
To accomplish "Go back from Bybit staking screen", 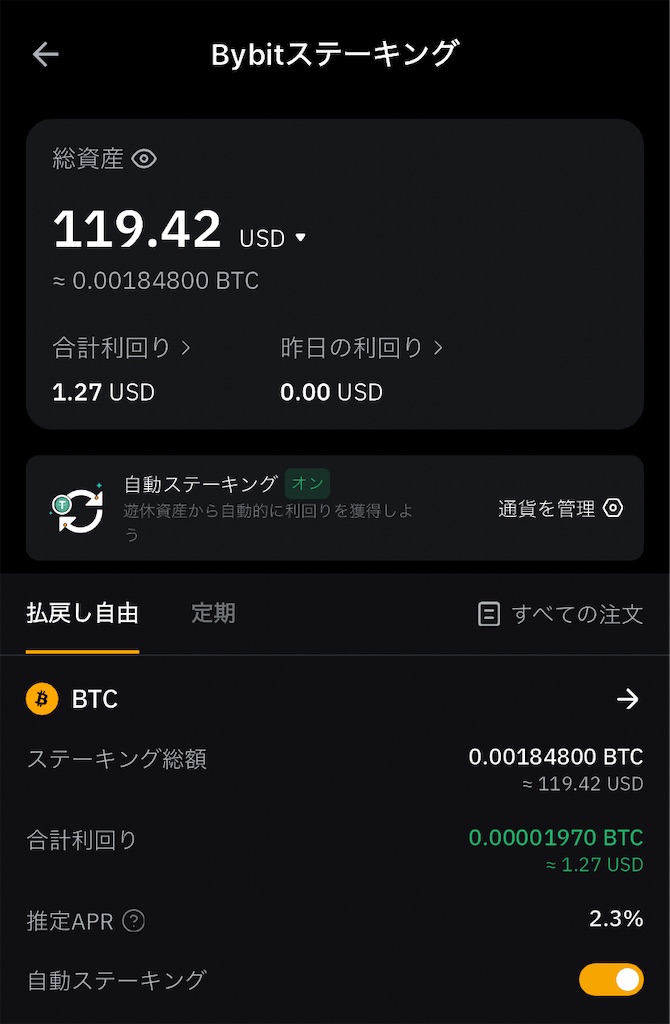I will [x=45, y=54].
